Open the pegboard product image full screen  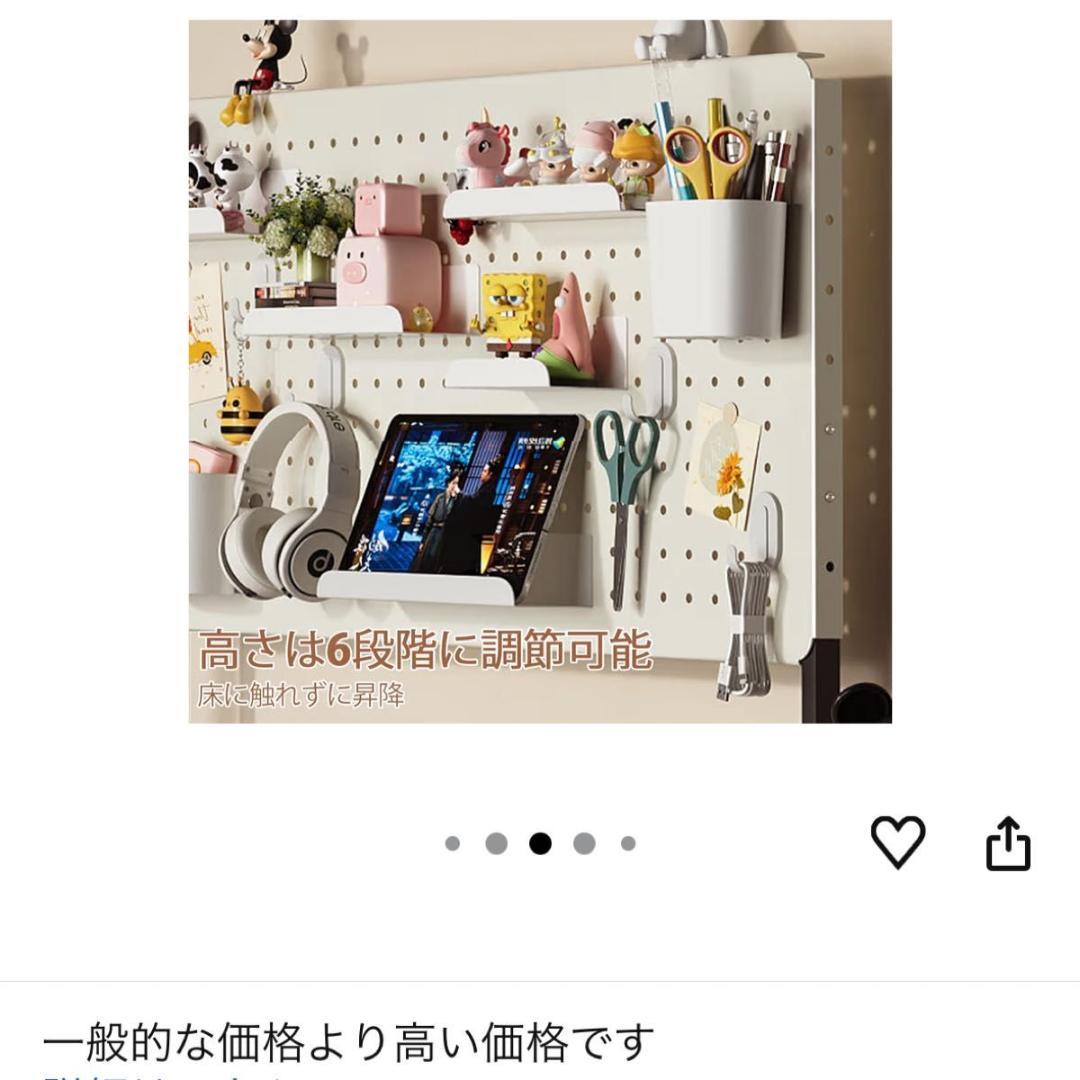tap(540, 370)
